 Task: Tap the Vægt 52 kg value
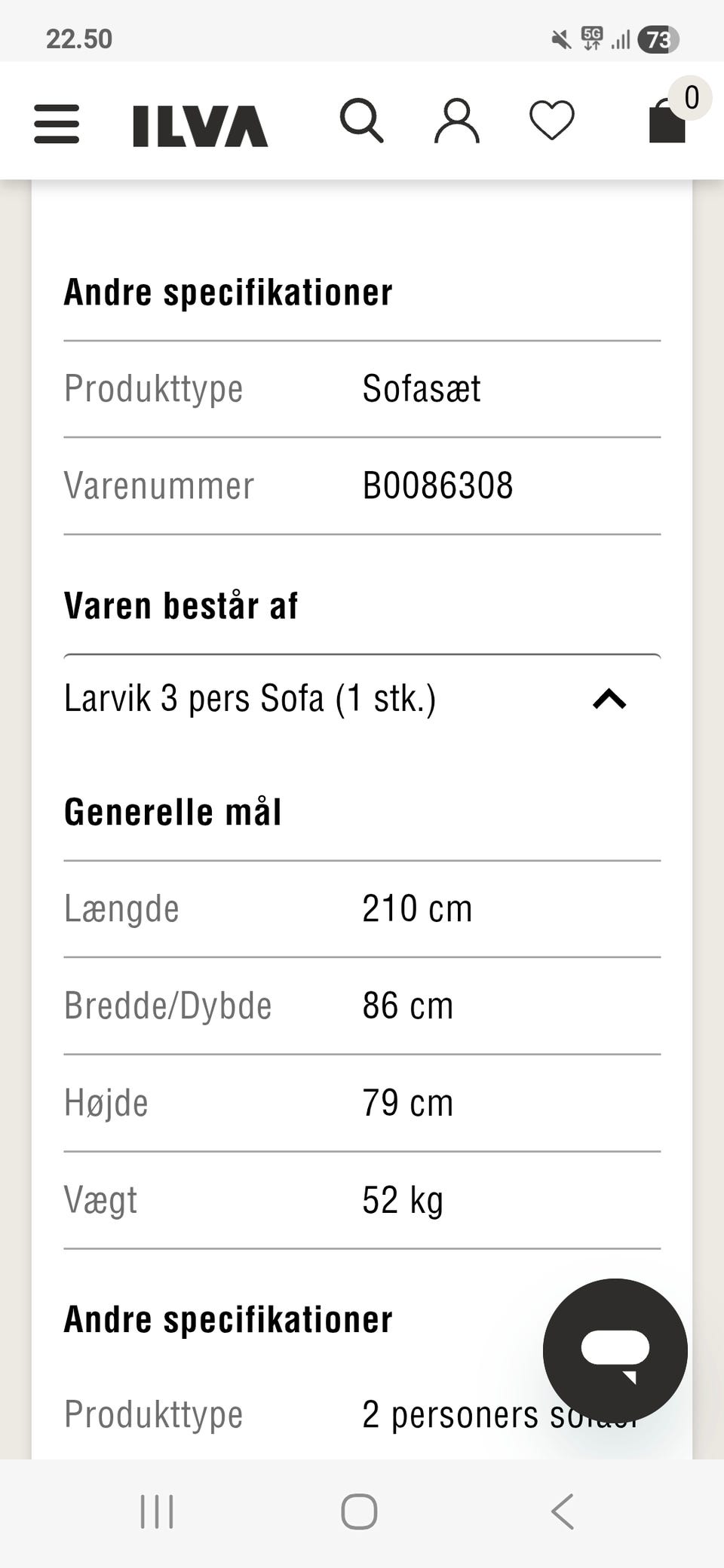[x=402, y=1199]
